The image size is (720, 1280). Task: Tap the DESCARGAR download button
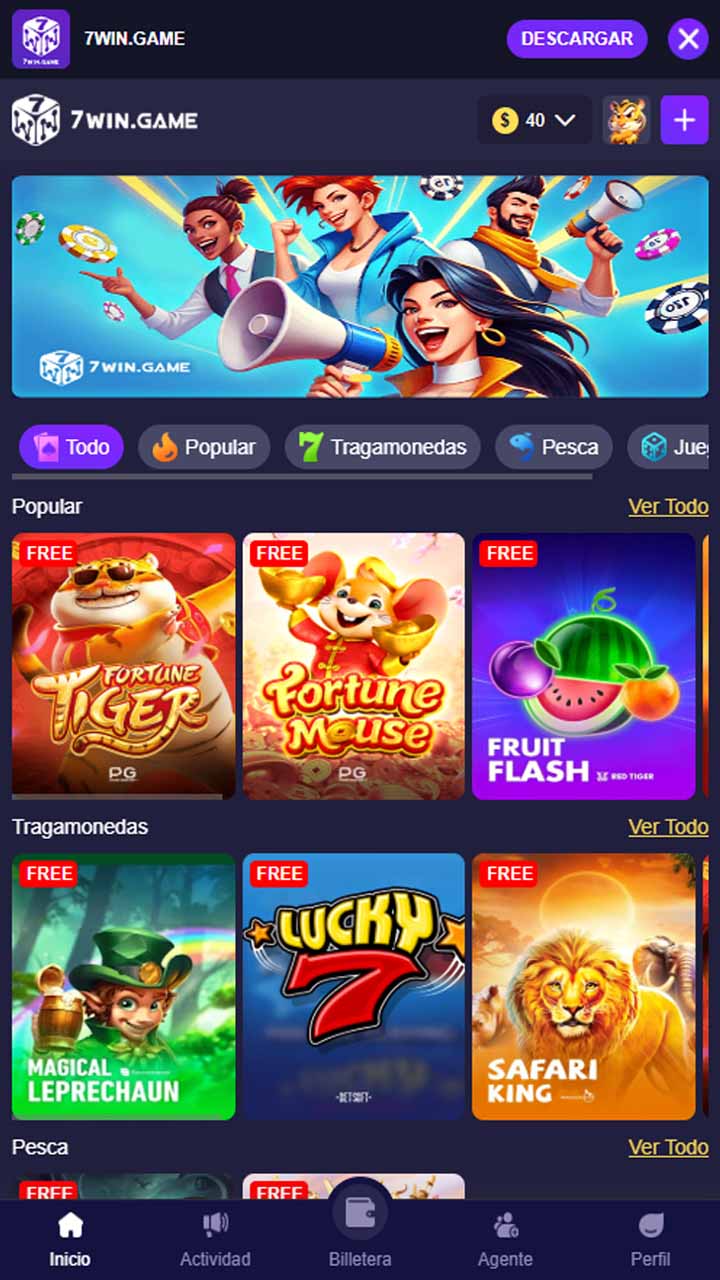[x=577, y=39]
